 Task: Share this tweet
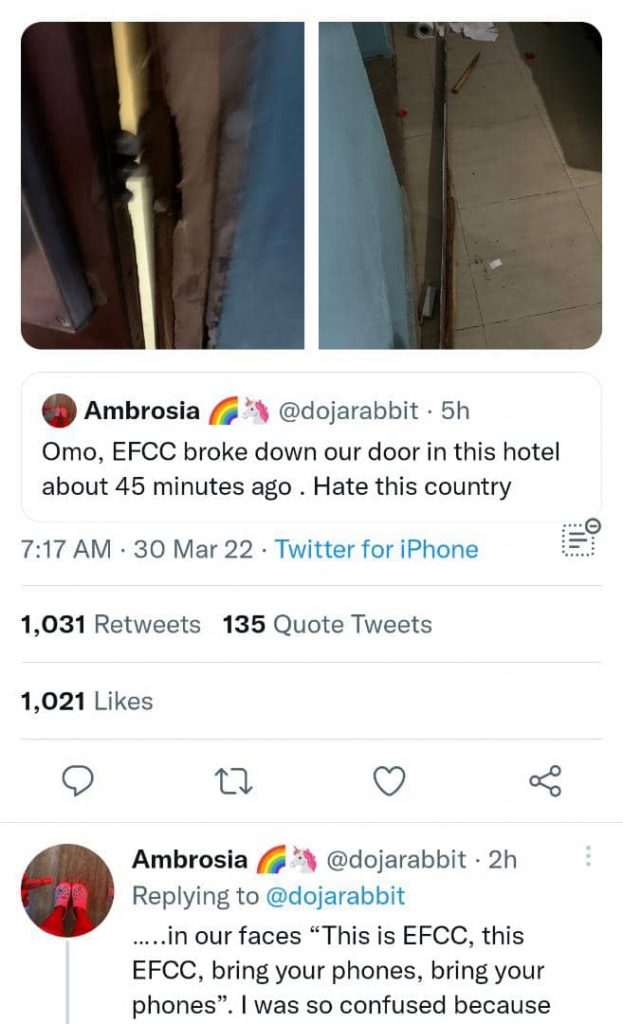click(545, 781)
